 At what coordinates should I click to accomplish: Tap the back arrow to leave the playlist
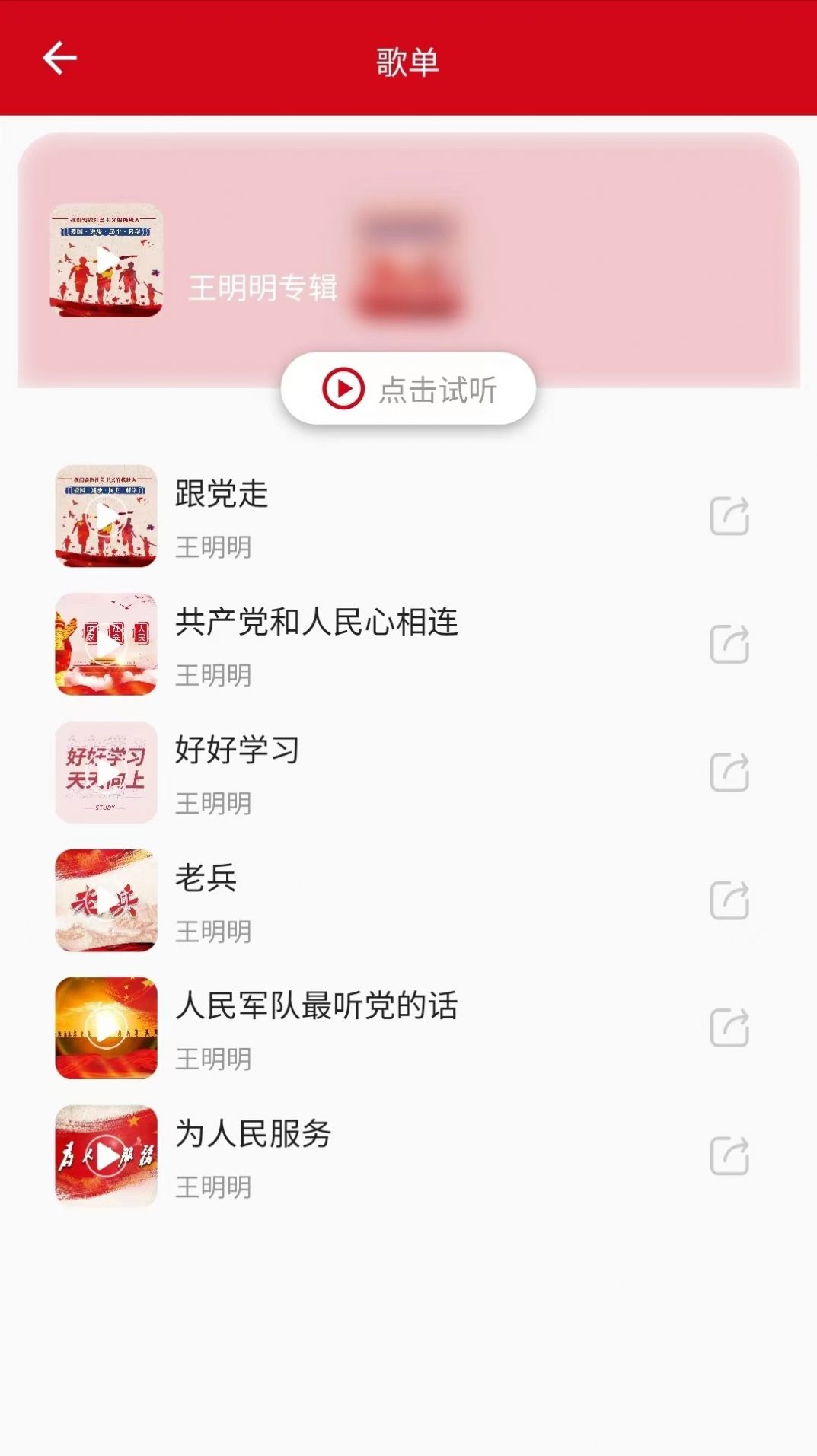[x=59, y=56]
